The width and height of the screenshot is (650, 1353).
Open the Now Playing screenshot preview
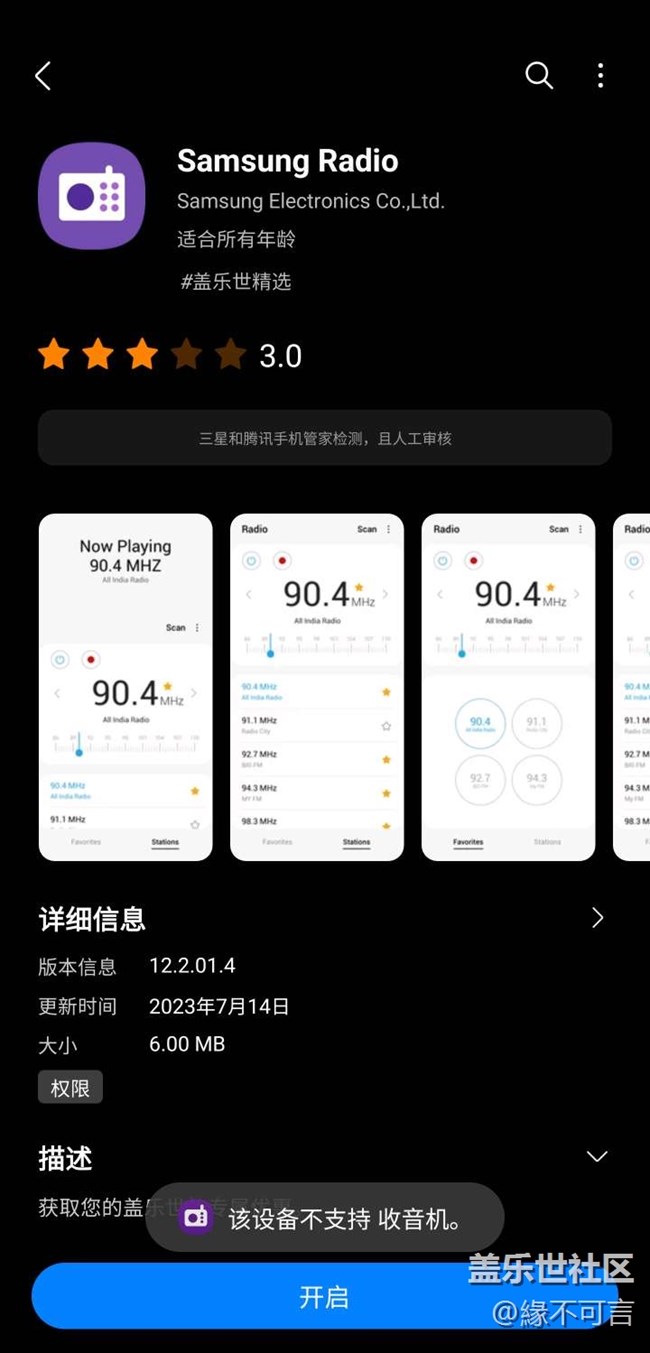pyautogui.click(x=126, y=687)
